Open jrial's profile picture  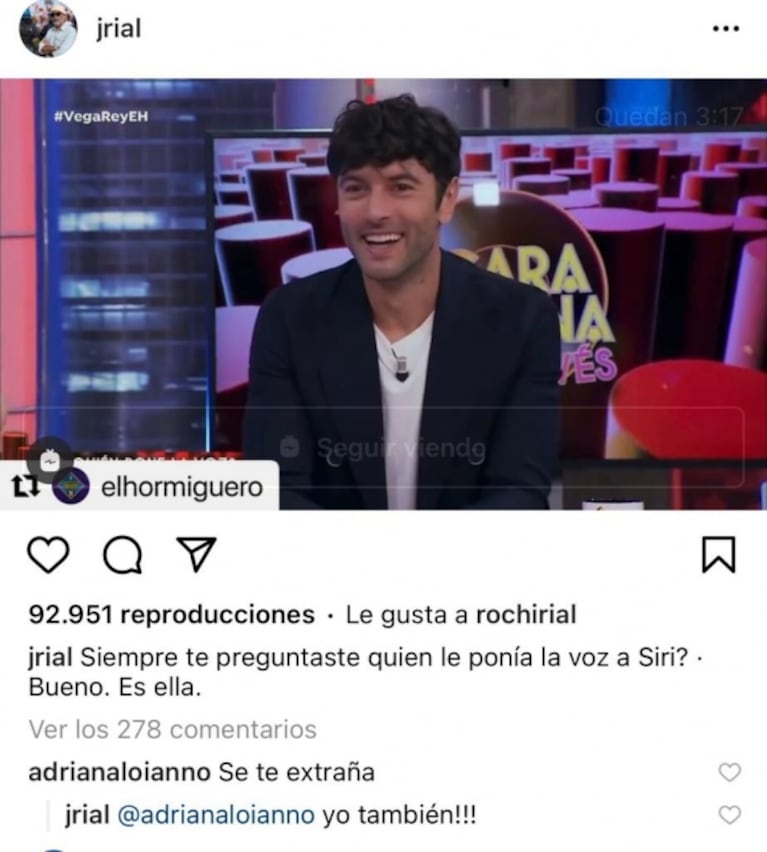tap(47, 30)
